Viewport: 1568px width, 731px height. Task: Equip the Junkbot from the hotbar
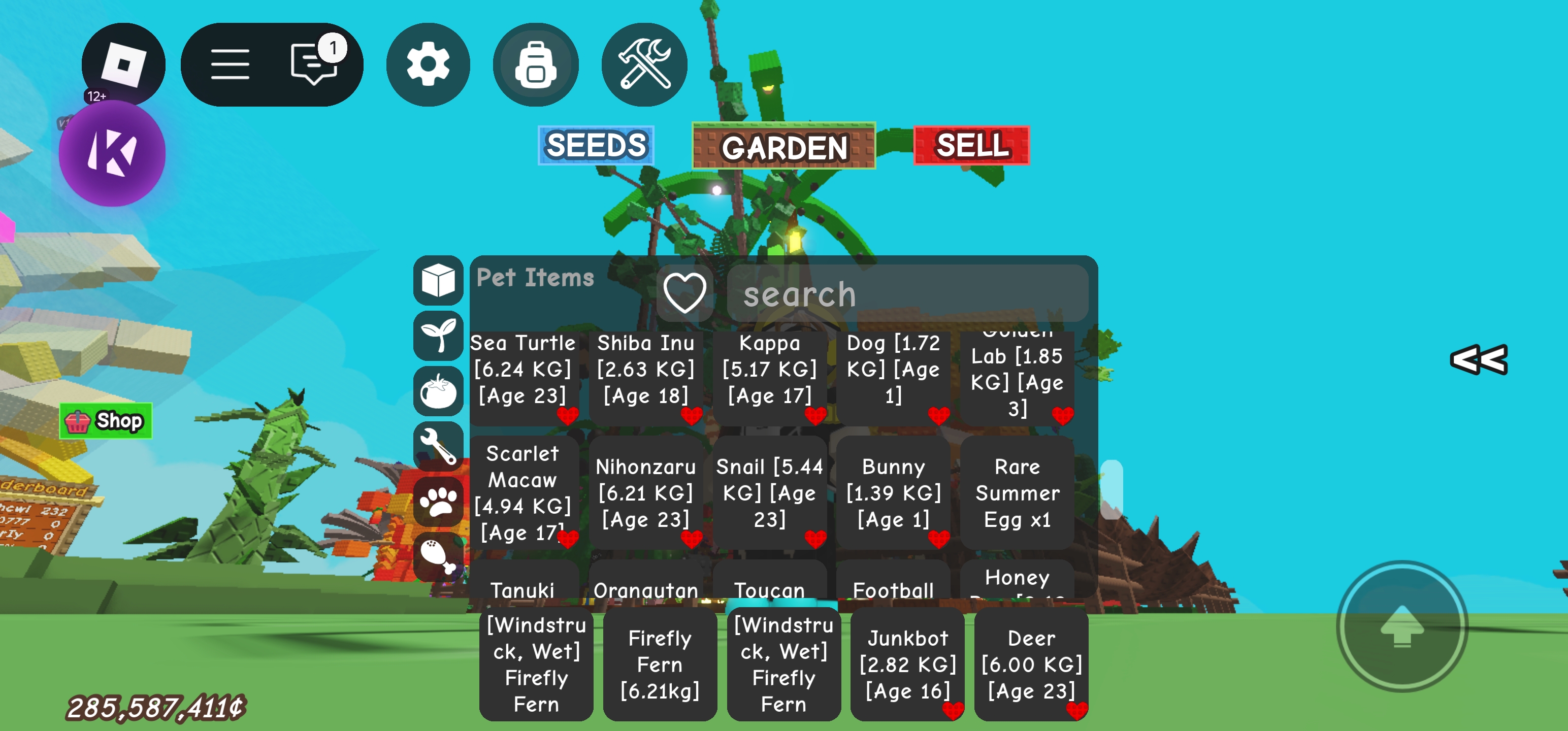pos(907,664)
